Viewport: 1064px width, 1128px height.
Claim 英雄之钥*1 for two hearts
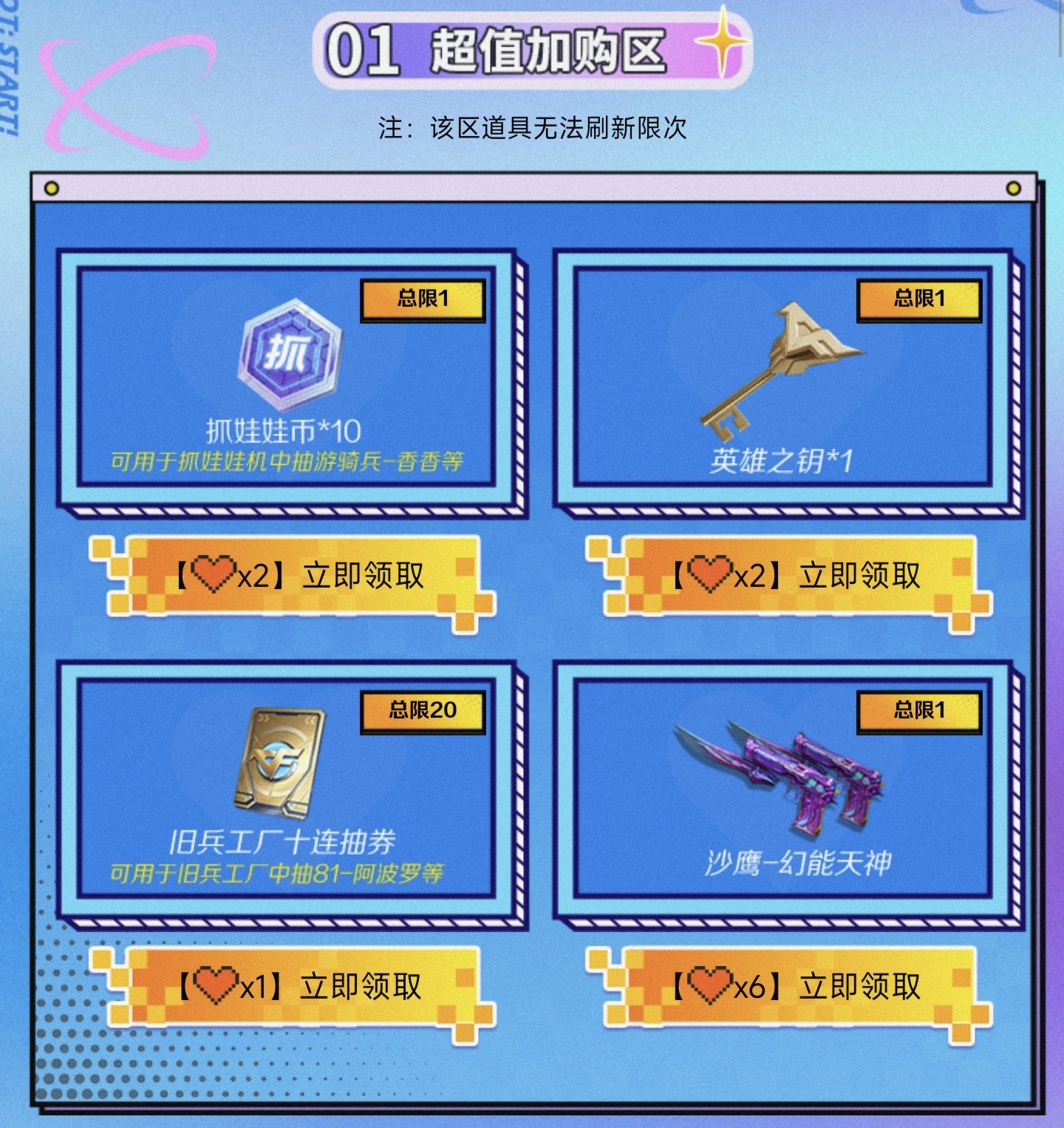click(x=796, y=576)
